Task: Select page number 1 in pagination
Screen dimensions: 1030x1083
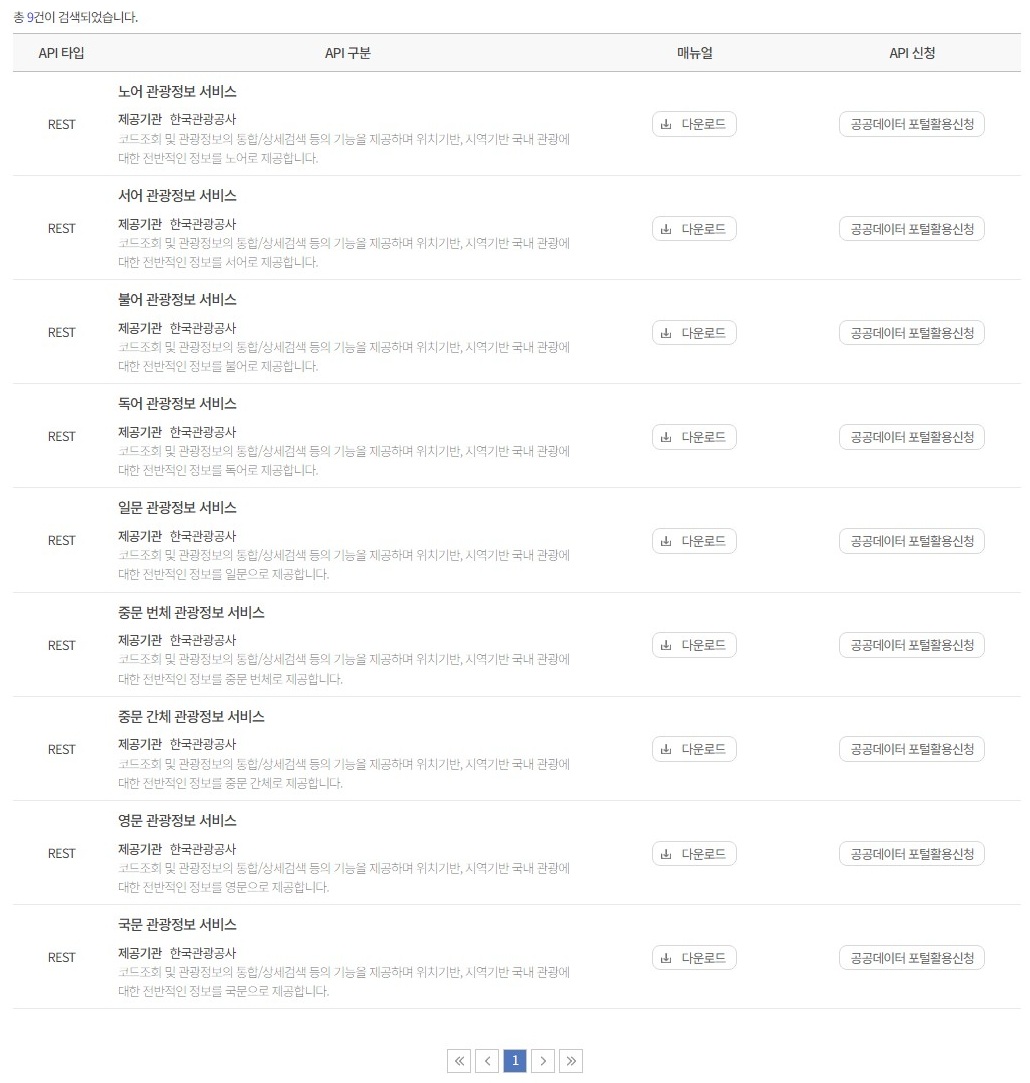Action: [x=515, y=1060]
